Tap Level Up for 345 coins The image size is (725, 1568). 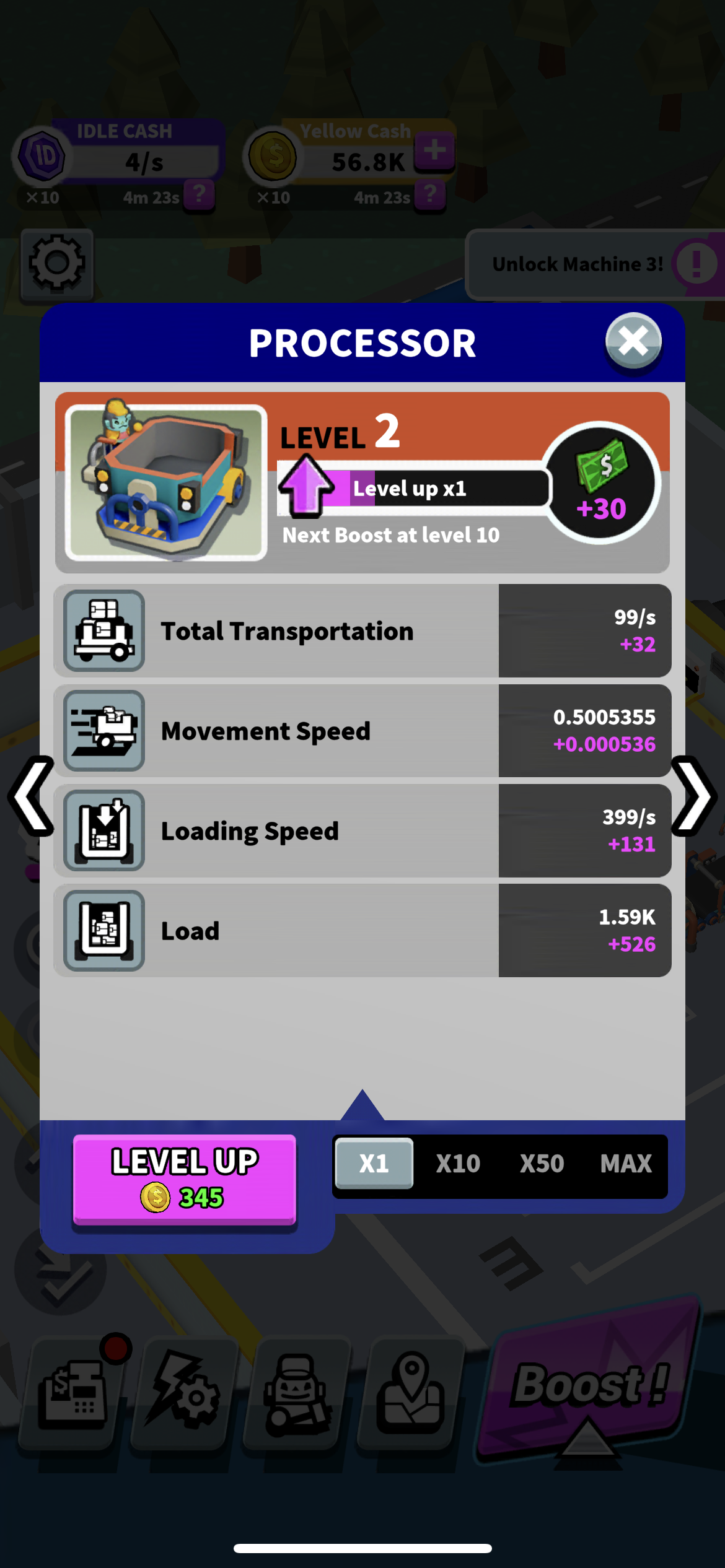coord(185,1178)
